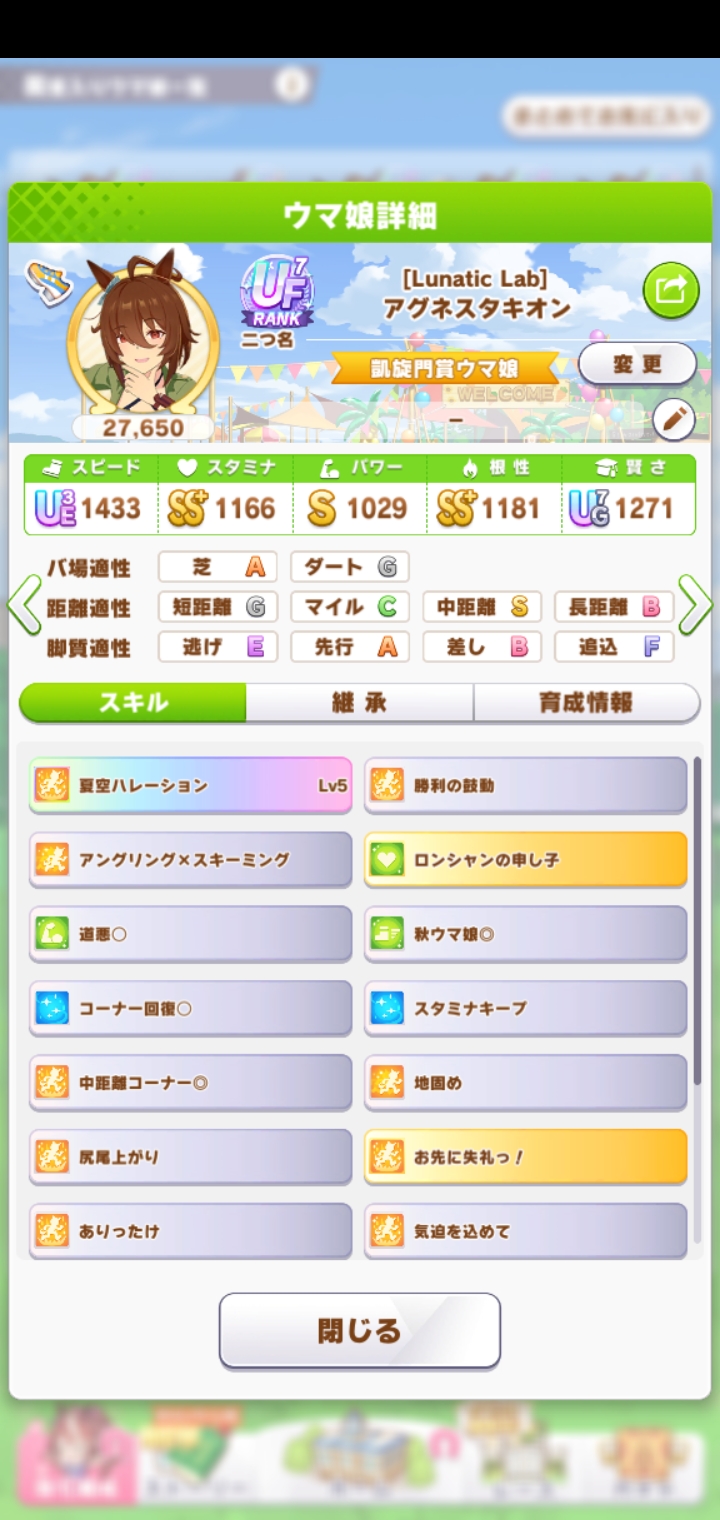The height and width of the screenshot is (1520, 720).
Task: Select the スキル tab
Action: (133, 702)
